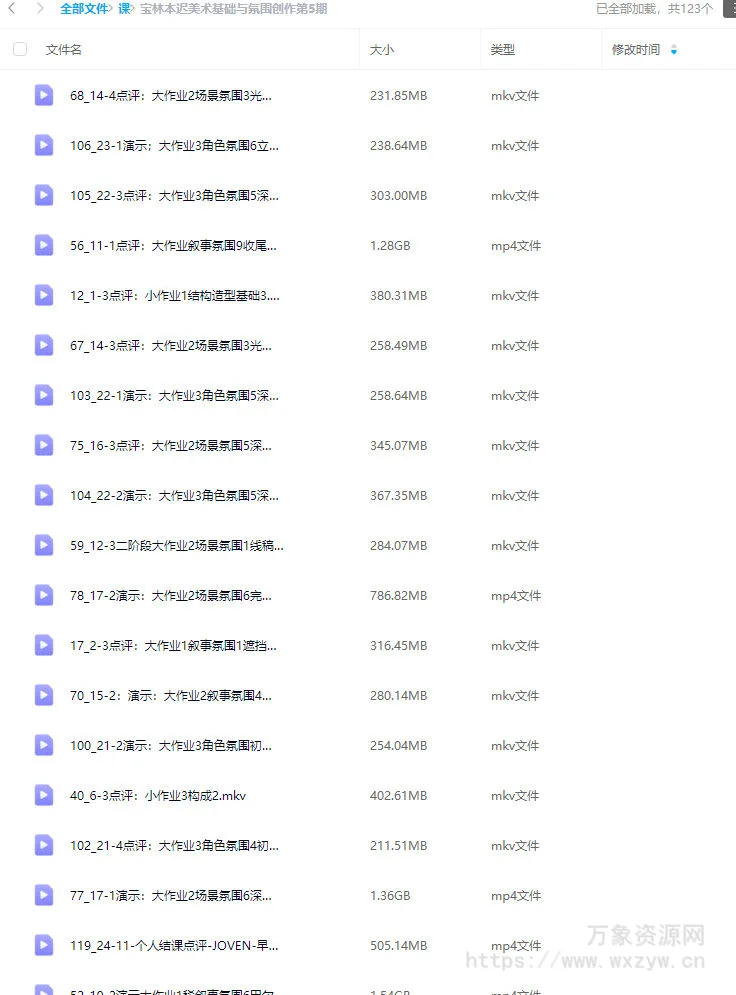Open file 12_1-3点评 小作业1结构造型基础3
The height and width of the screenshot is (995, 736).
(174, 296)
